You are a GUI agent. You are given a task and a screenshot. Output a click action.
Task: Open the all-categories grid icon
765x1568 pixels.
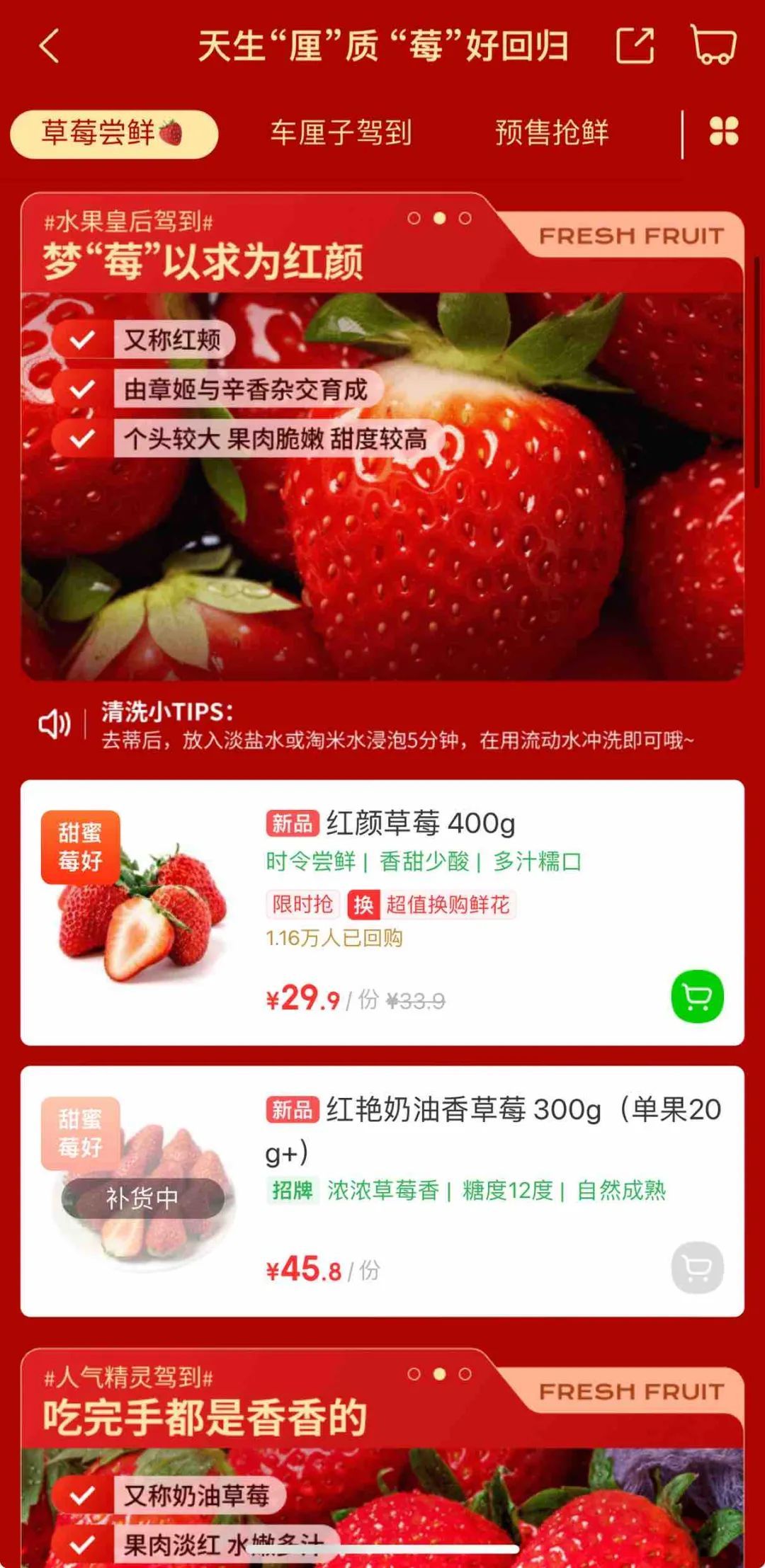pyautogui.click(x=723, y=132)
